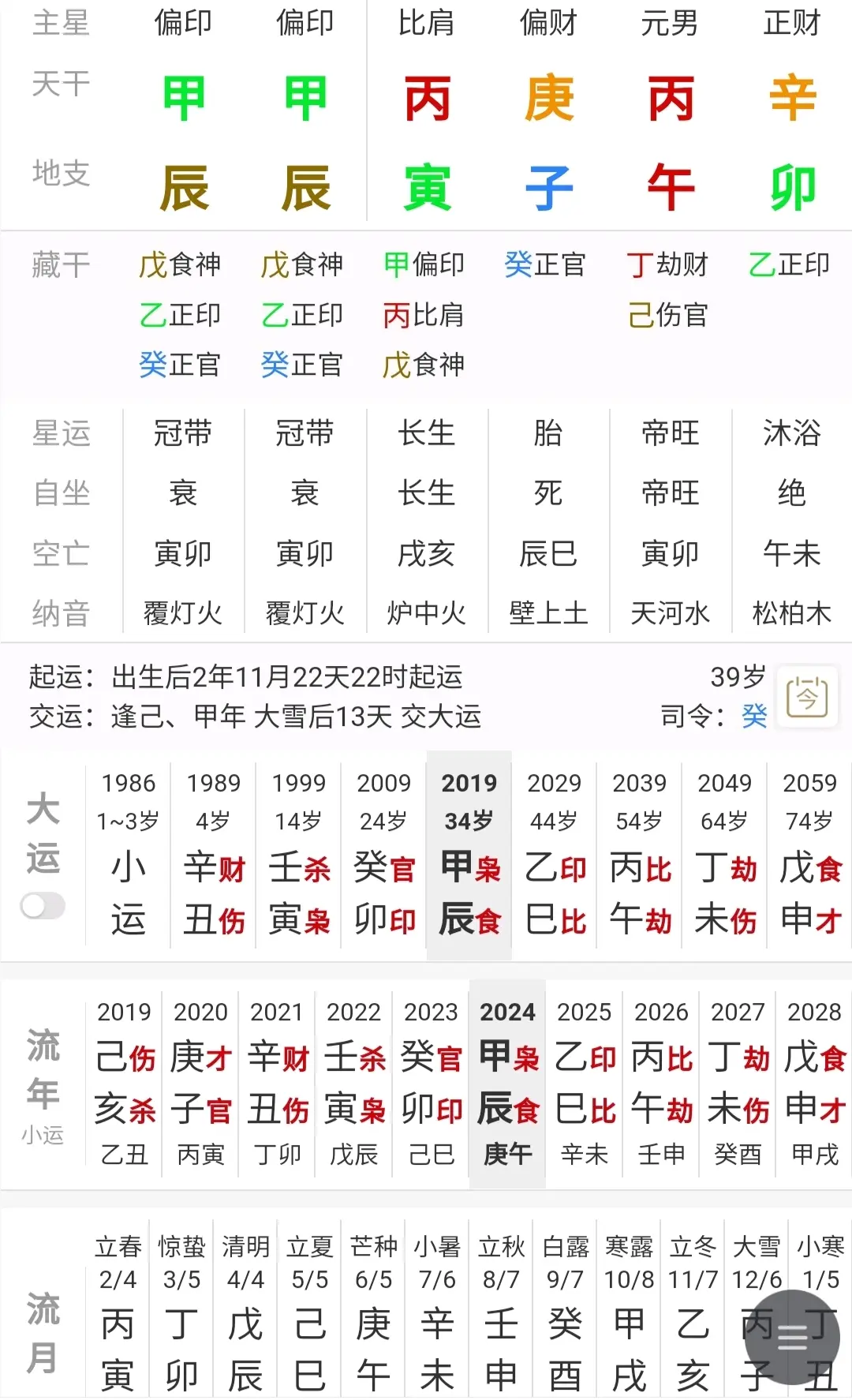Image resolution: width=852 pixels, height=1400 pixels.
Task: Select 流月 立春 丙寅
Action: (x=118, y=1314)
